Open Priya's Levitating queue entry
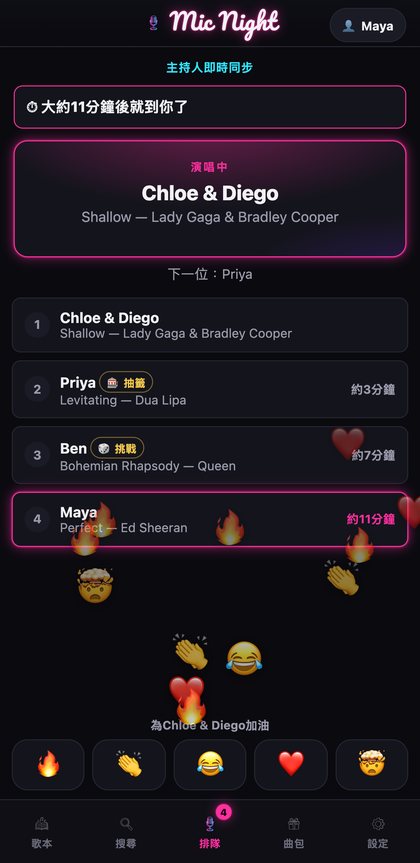The image size is (420, 863). [210, 389]
